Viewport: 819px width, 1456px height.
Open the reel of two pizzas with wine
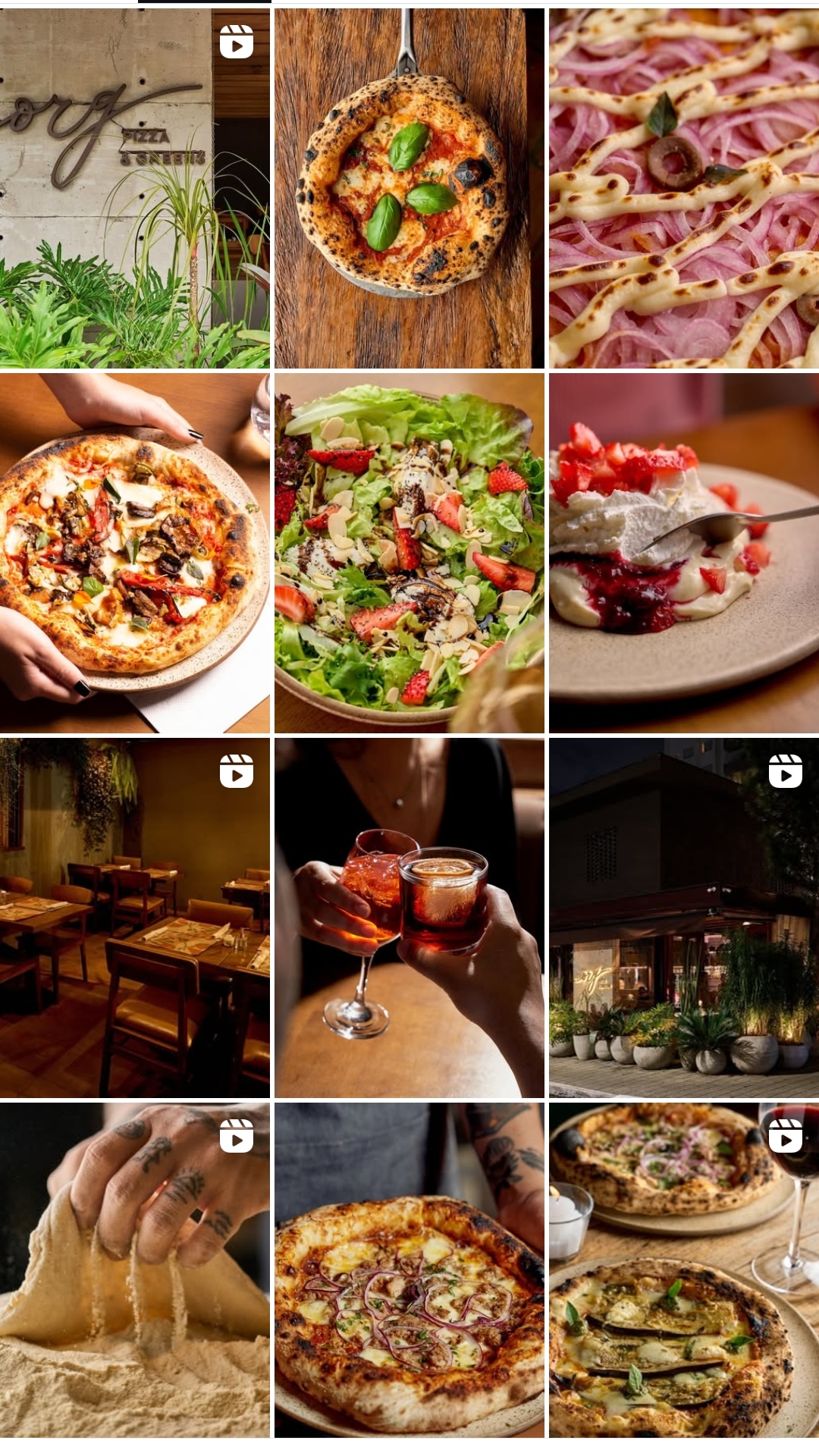click(x=683, y=1270)
